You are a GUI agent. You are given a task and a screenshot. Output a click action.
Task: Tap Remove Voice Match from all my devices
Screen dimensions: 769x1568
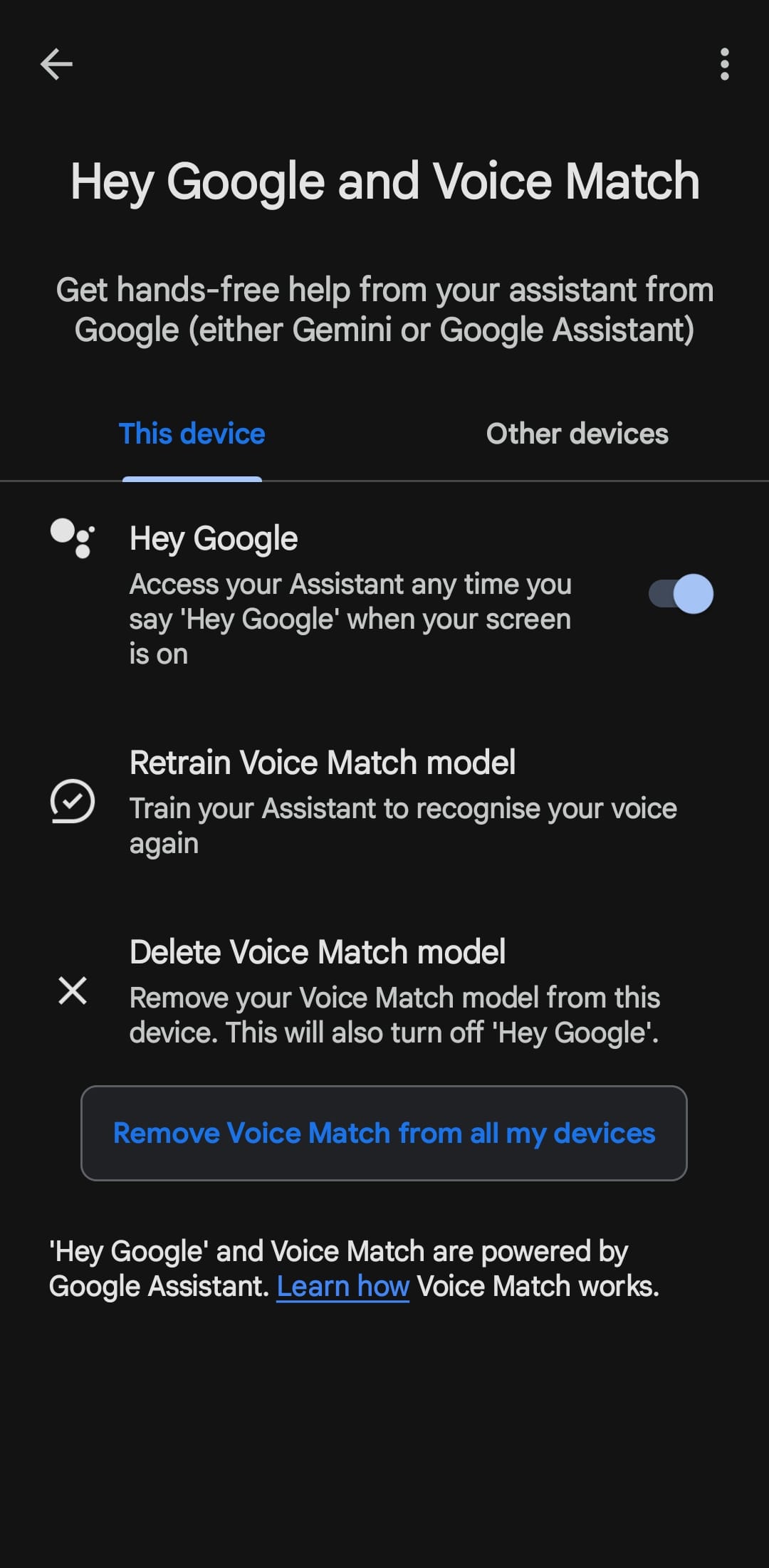tap(384, 1133)
